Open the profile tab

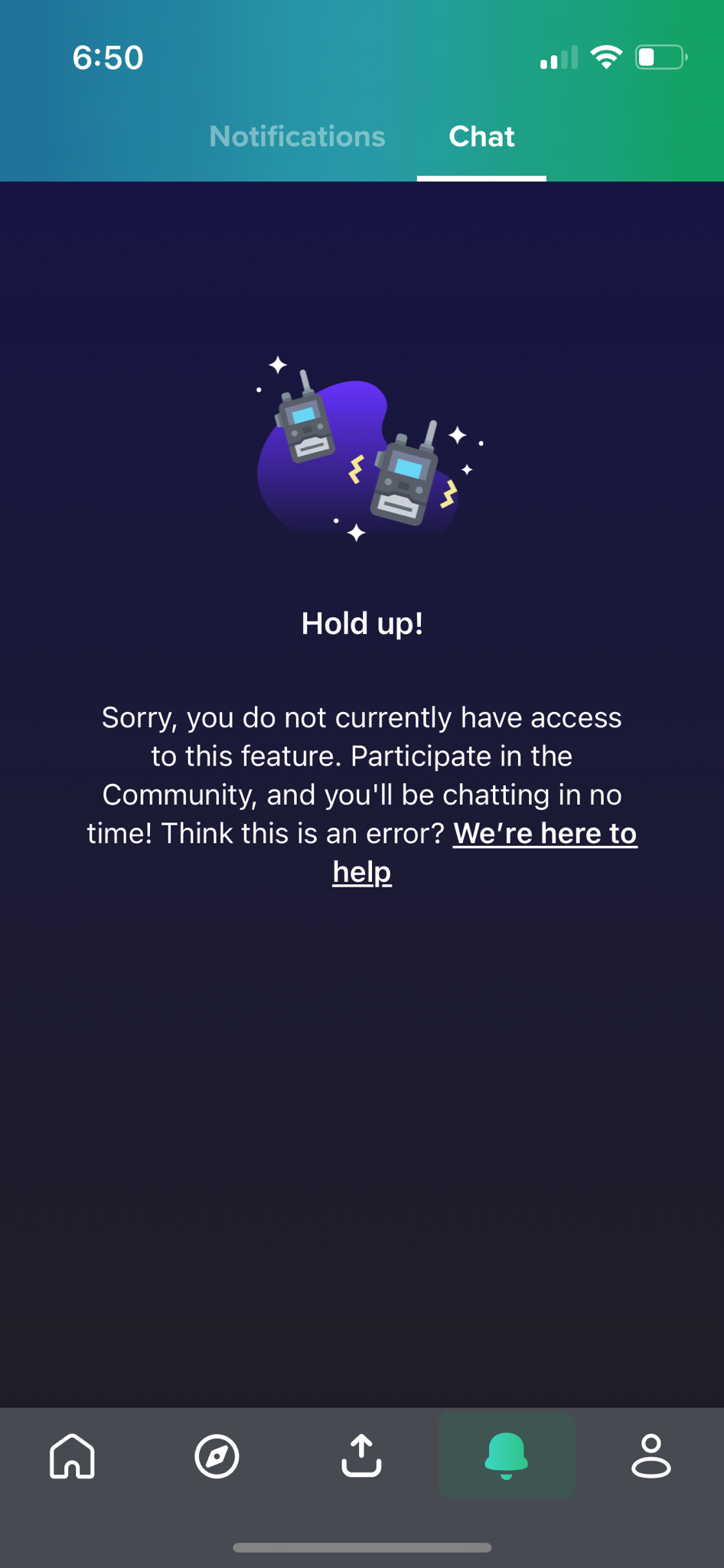(651, 1455)
